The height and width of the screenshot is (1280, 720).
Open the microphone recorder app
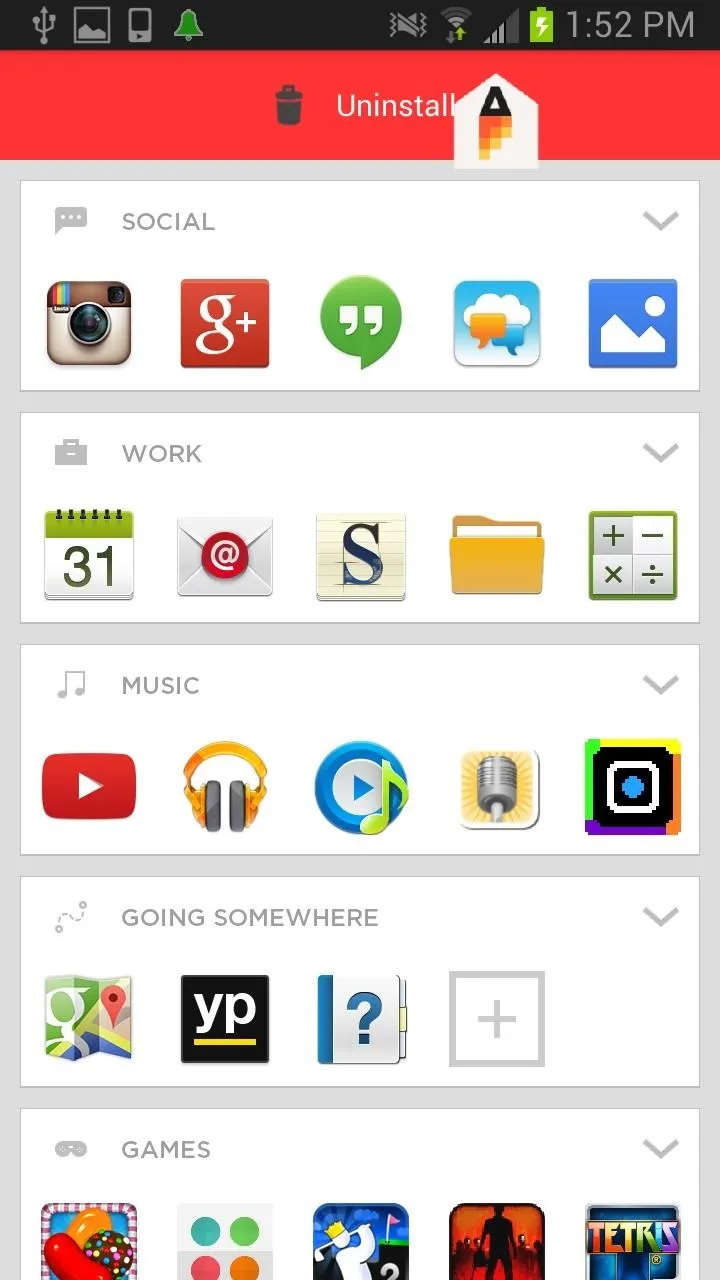499,789
